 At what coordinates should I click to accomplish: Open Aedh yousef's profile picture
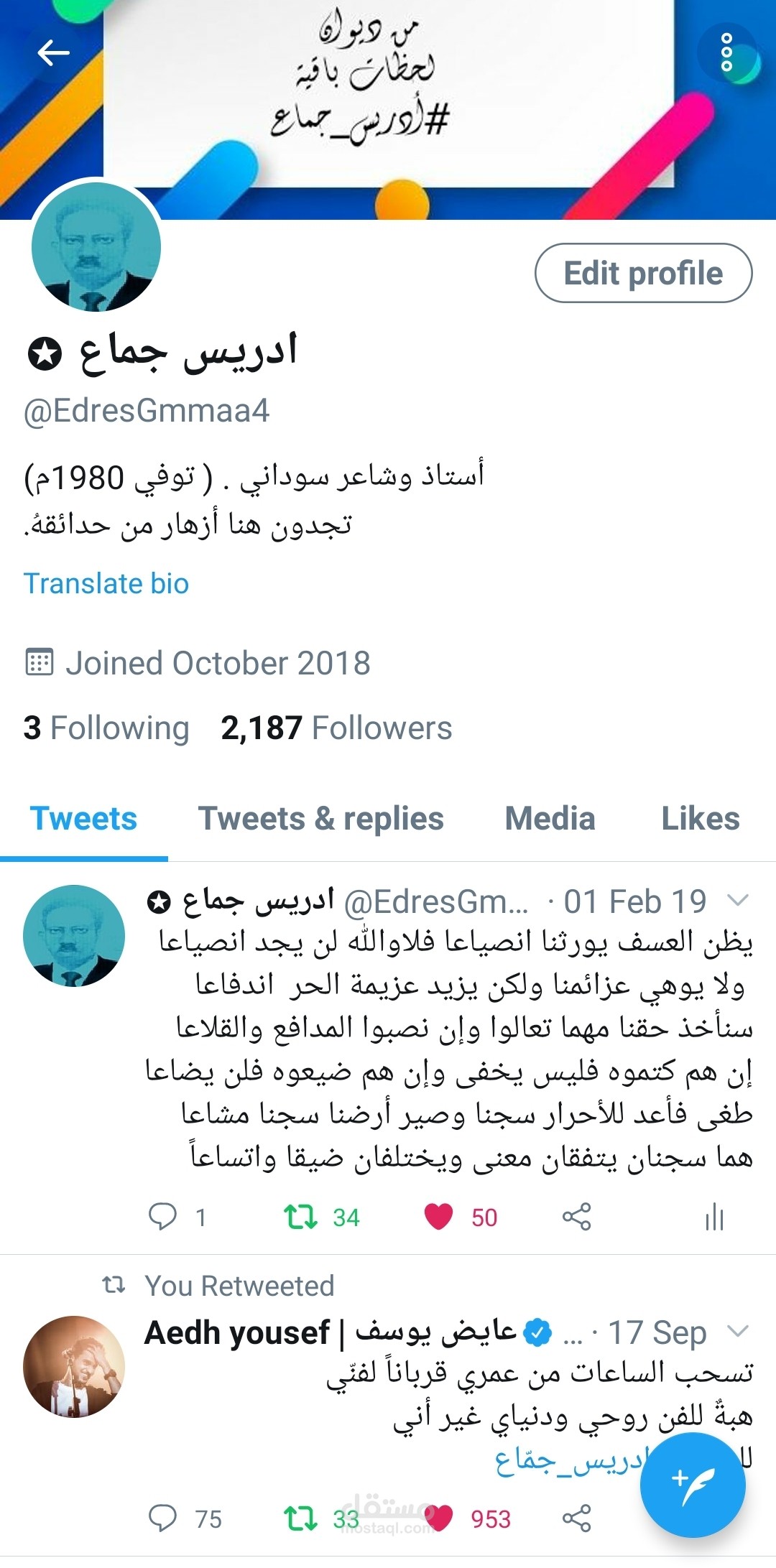[x=74, y=1366]
